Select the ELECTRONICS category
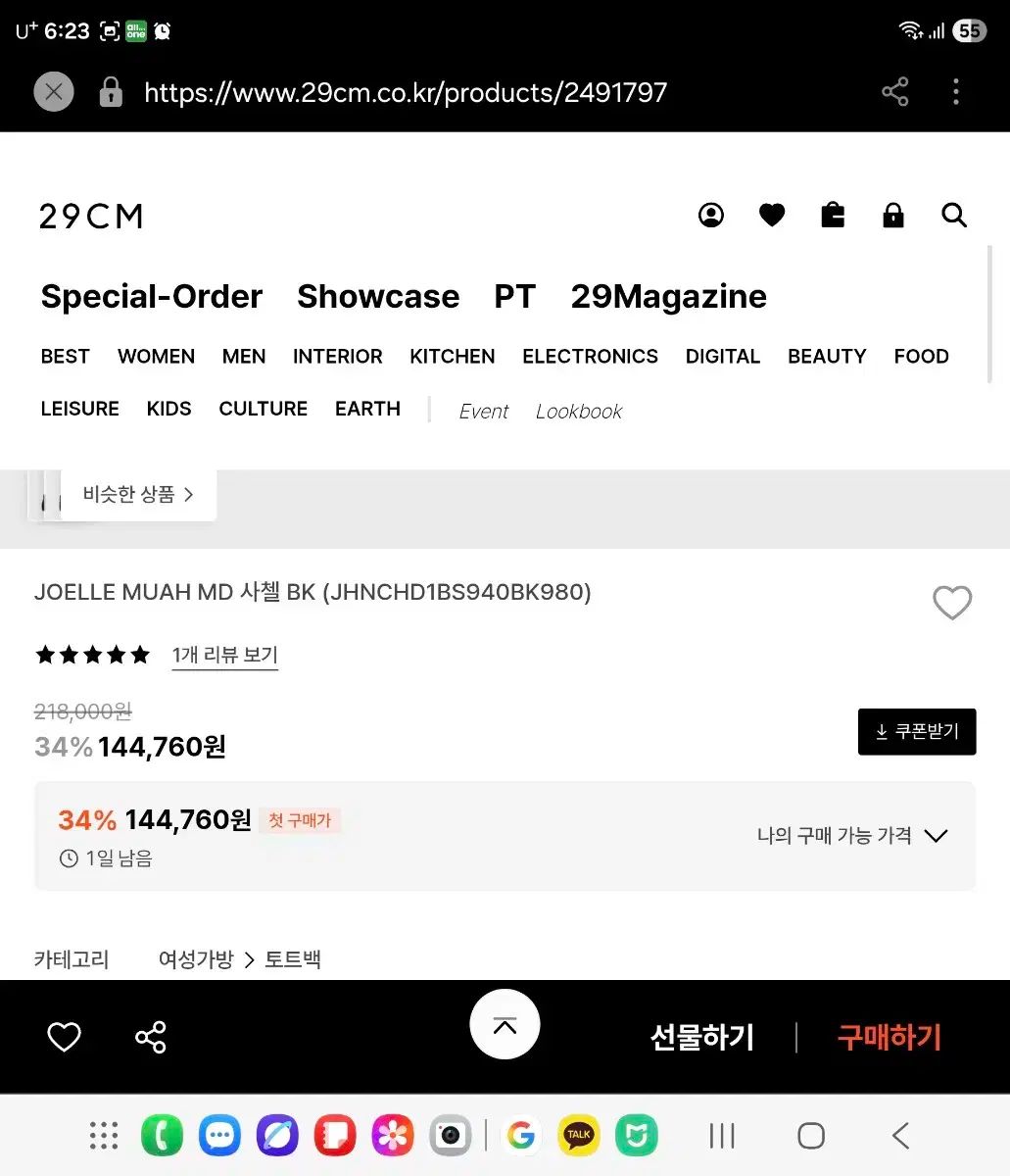Image resolution: width=1010 pixels, height=1176 pixels. pyautogui.click(x=590, y=357)
